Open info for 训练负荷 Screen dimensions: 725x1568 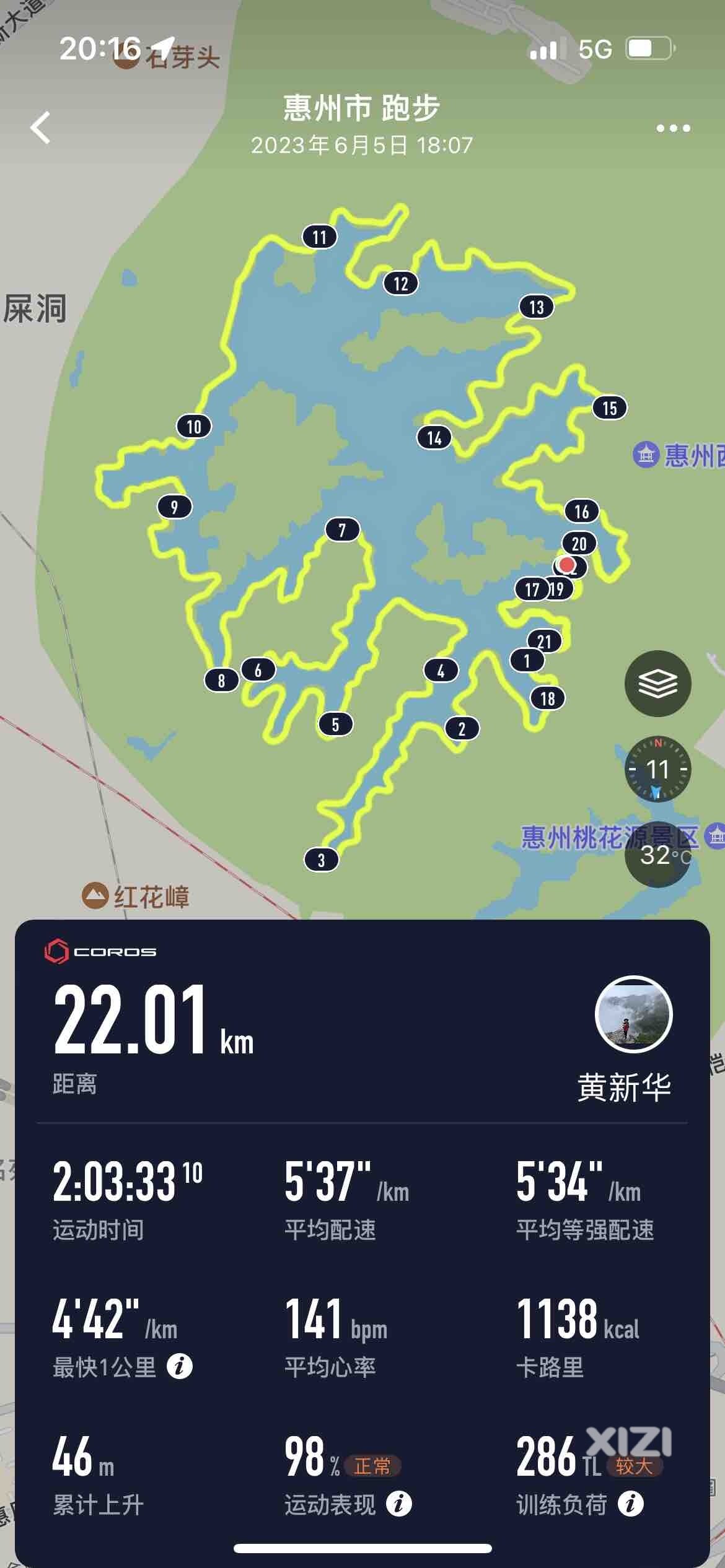[630, 1504]
